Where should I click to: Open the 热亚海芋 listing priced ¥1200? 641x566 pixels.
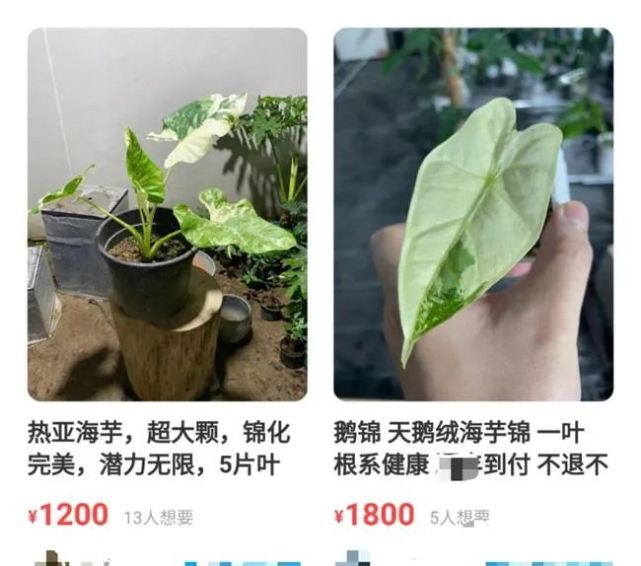(167, 215)
